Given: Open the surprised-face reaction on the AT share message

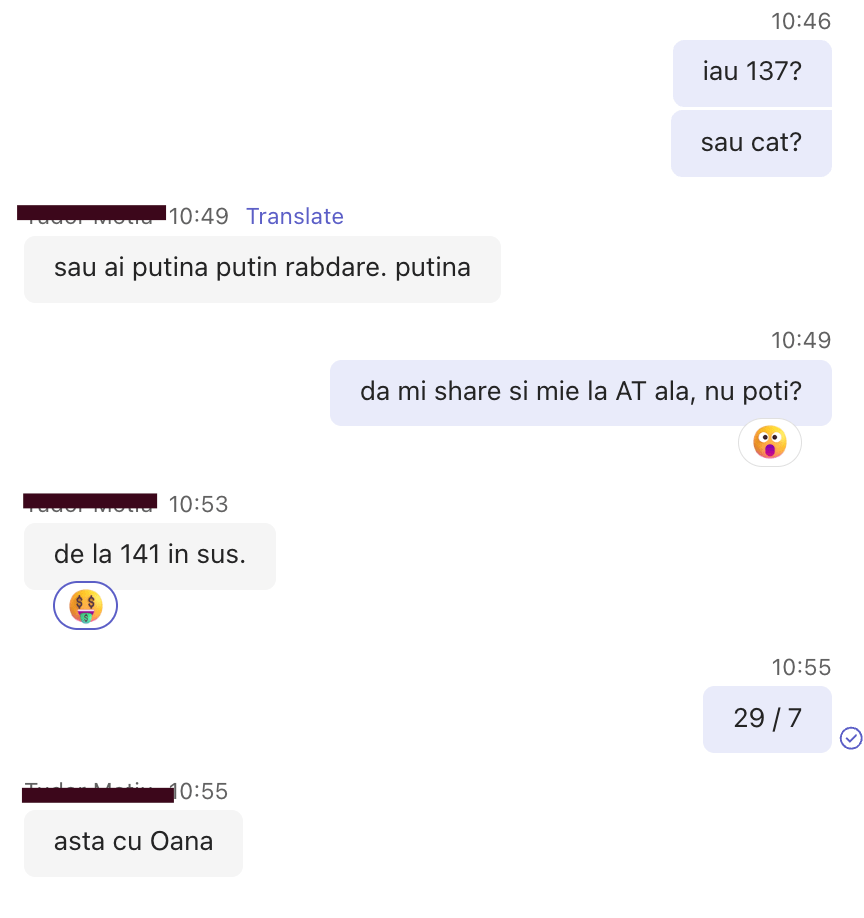Looking at the screenshot, I should pyautogui.click(x=769, y=442).
